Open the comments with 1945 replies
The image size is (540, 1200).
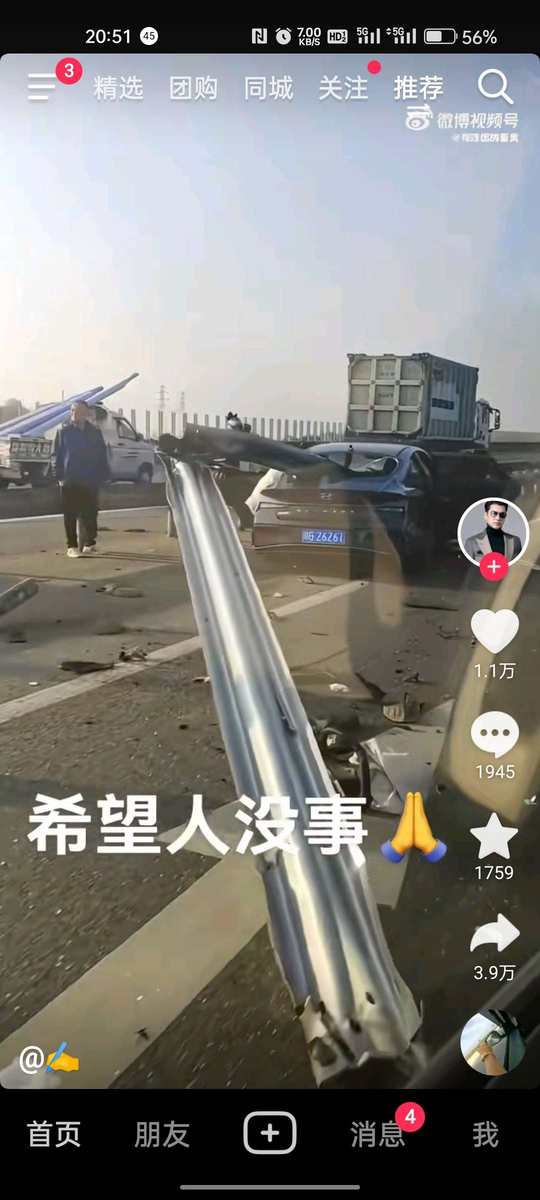495,735
